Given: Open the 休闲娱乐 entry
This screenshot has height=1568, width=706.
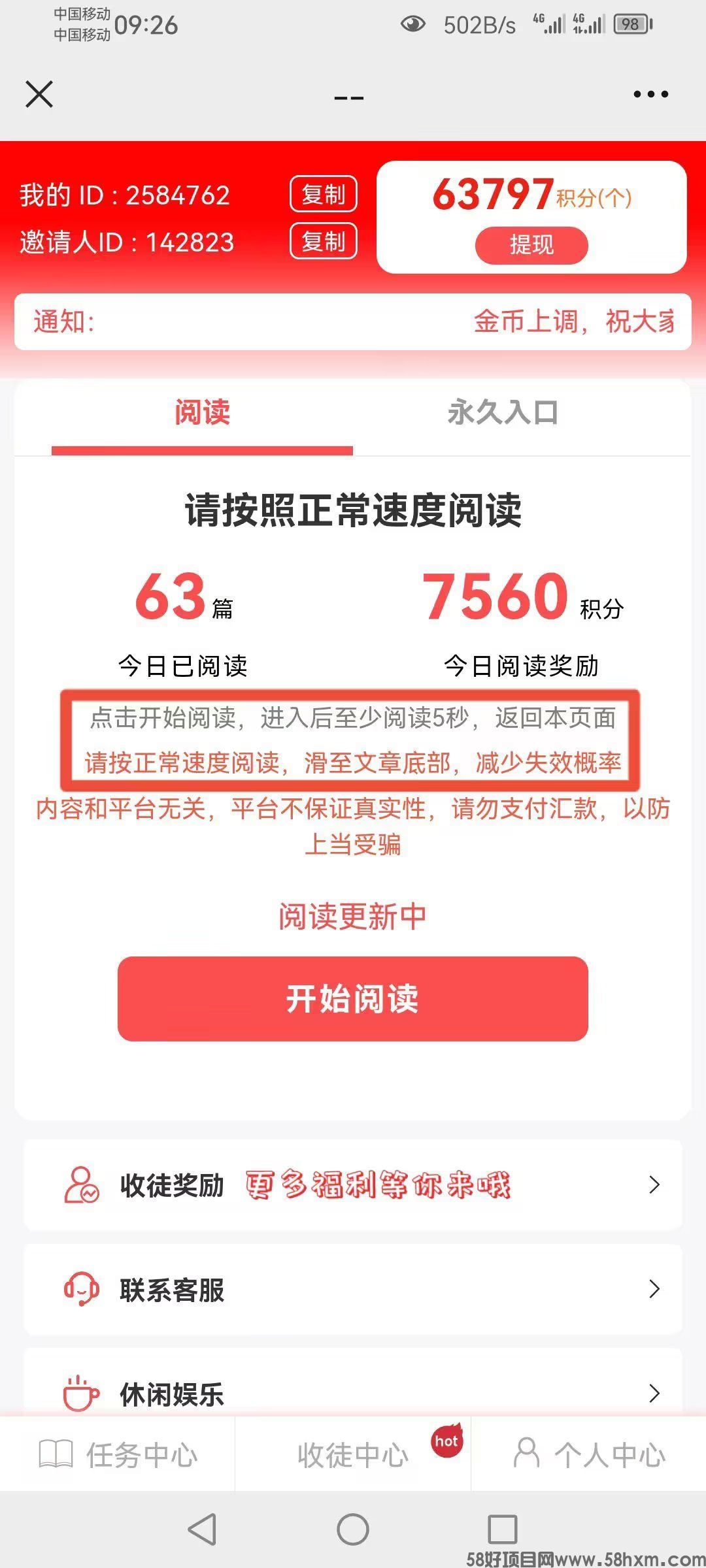Looking at the screenshot, I should tap(353, 1394).
